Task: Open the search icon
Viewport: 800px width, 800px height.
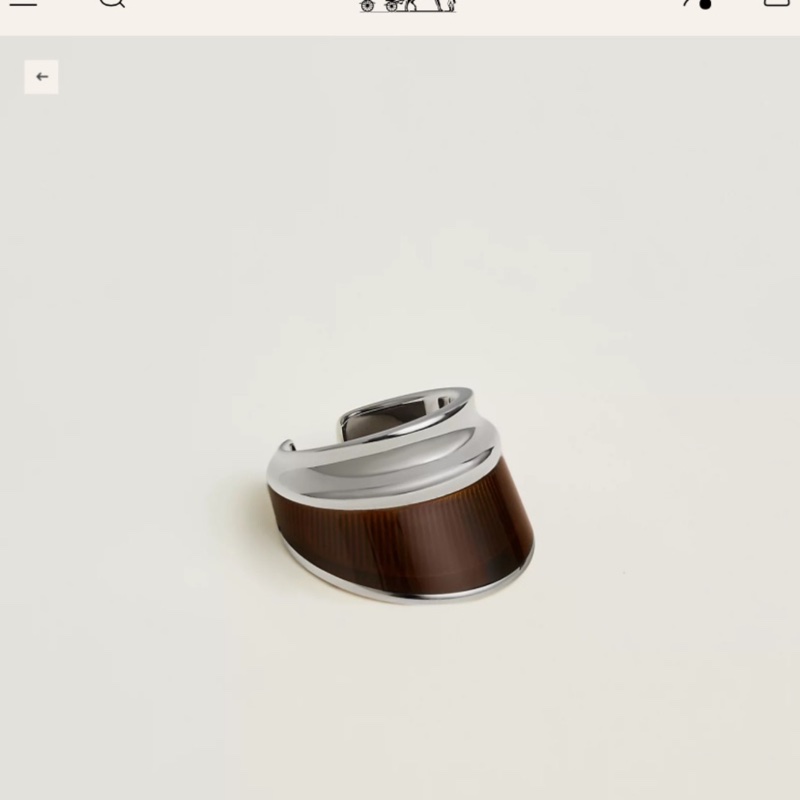Action: [112, 3]
